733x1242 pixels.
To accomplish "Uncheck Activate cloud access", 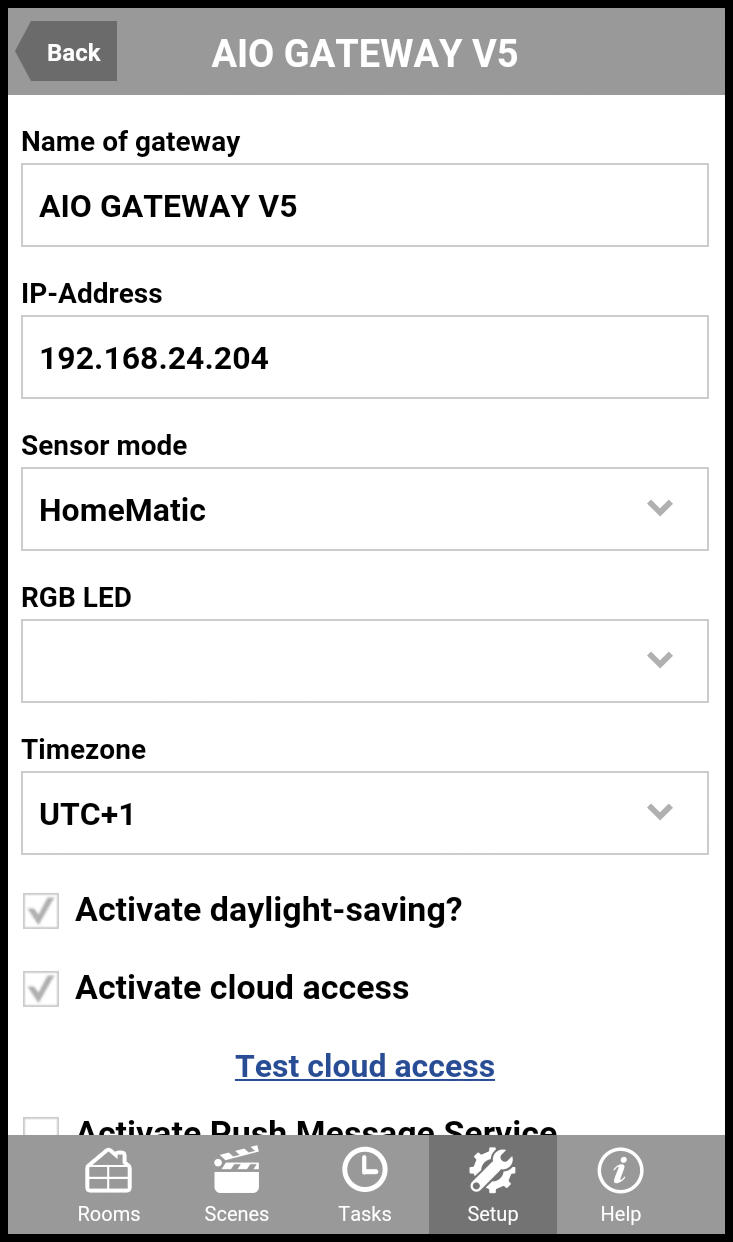I will [x=41, y=989].
